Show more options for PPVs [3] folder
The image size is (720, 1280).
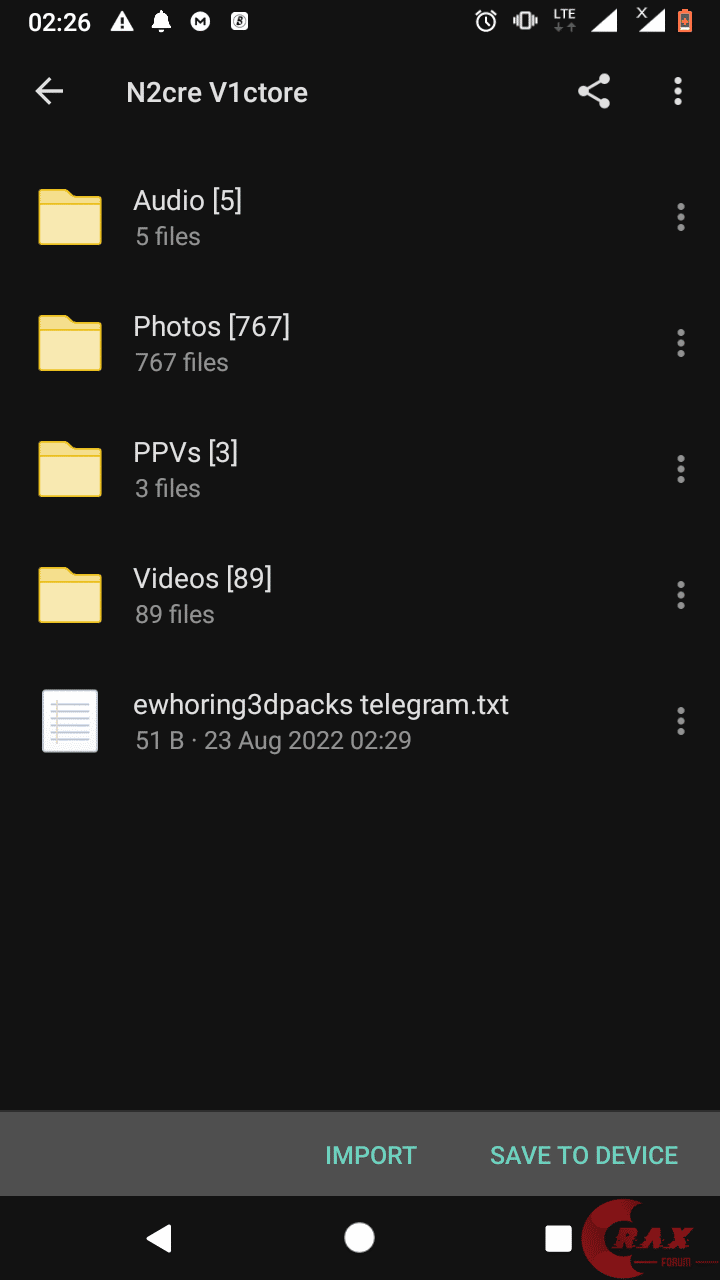point(680,468)
